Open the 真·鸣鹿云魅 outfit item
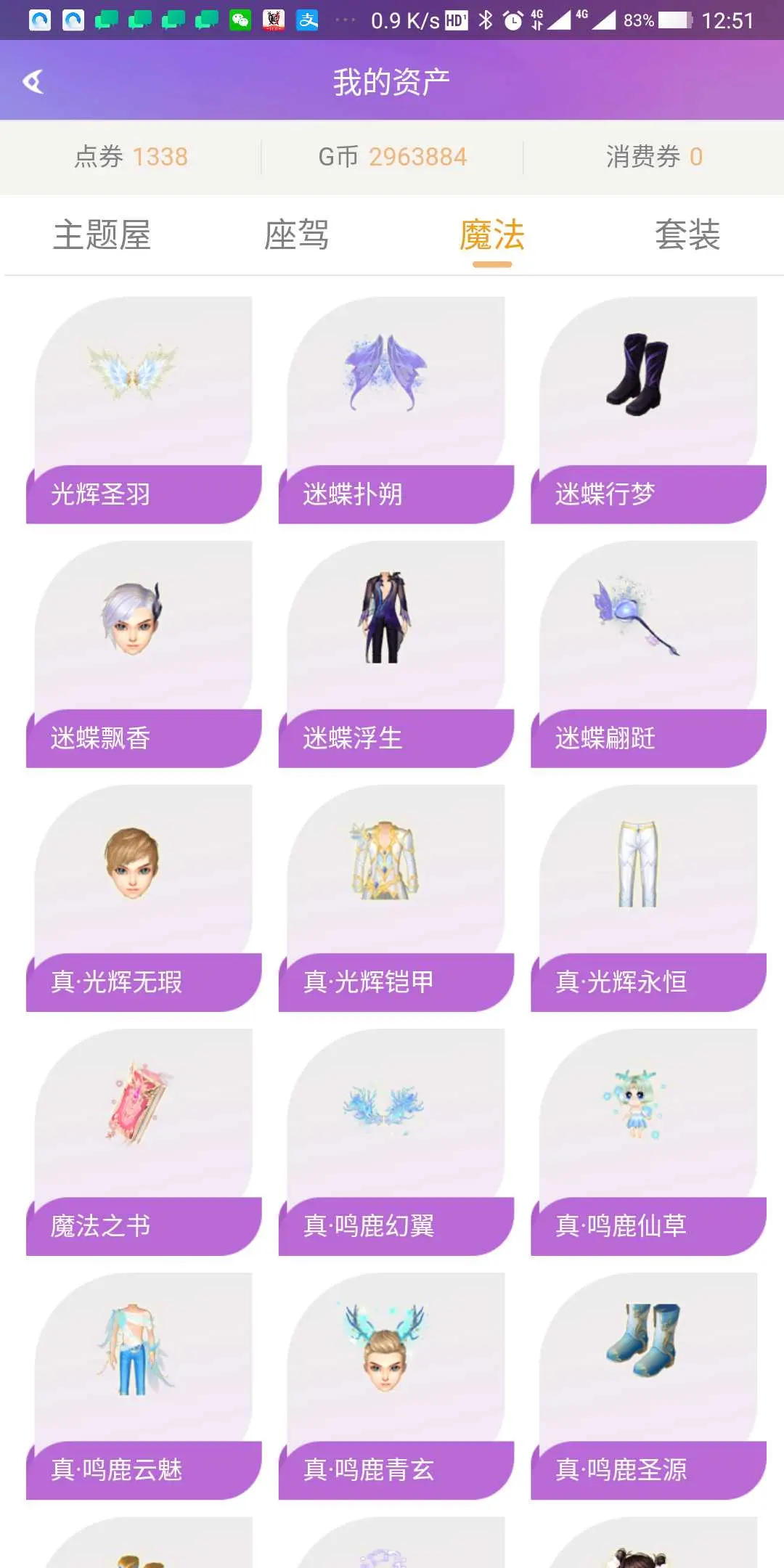The width and height of the screenshot is (784, 1568). point(144,1386)
